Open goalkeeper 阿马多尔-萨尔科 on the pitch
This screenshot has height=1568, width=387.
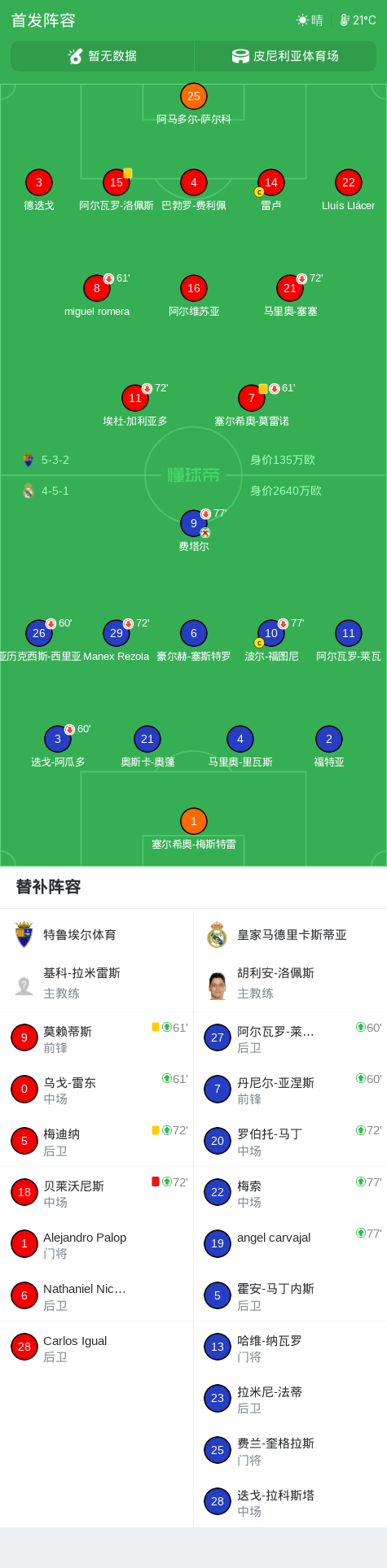[194, 104]
